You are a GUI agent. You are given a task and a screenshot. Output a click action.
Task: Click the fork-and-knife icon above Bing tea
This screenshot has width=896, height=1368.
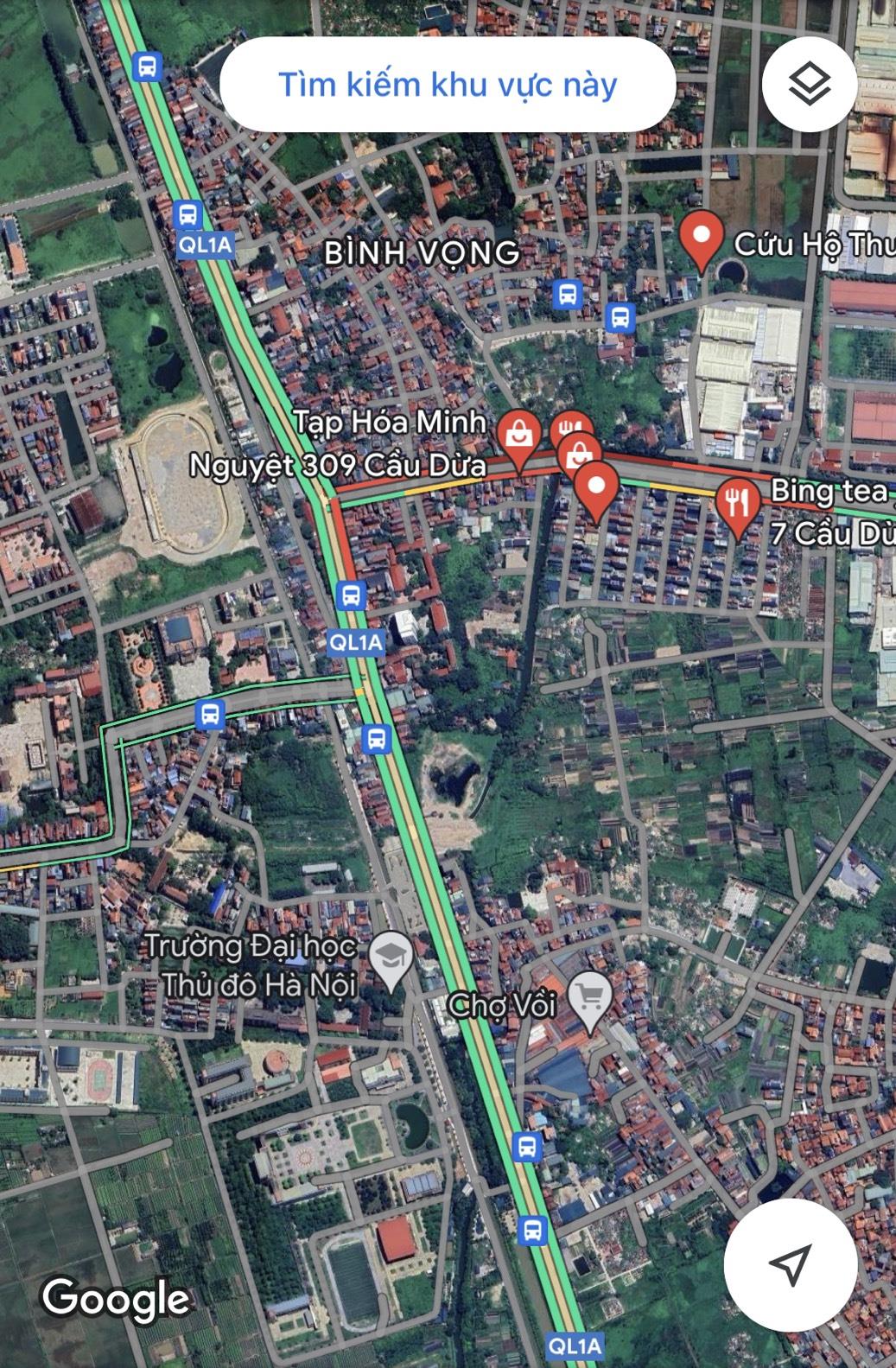571,426
